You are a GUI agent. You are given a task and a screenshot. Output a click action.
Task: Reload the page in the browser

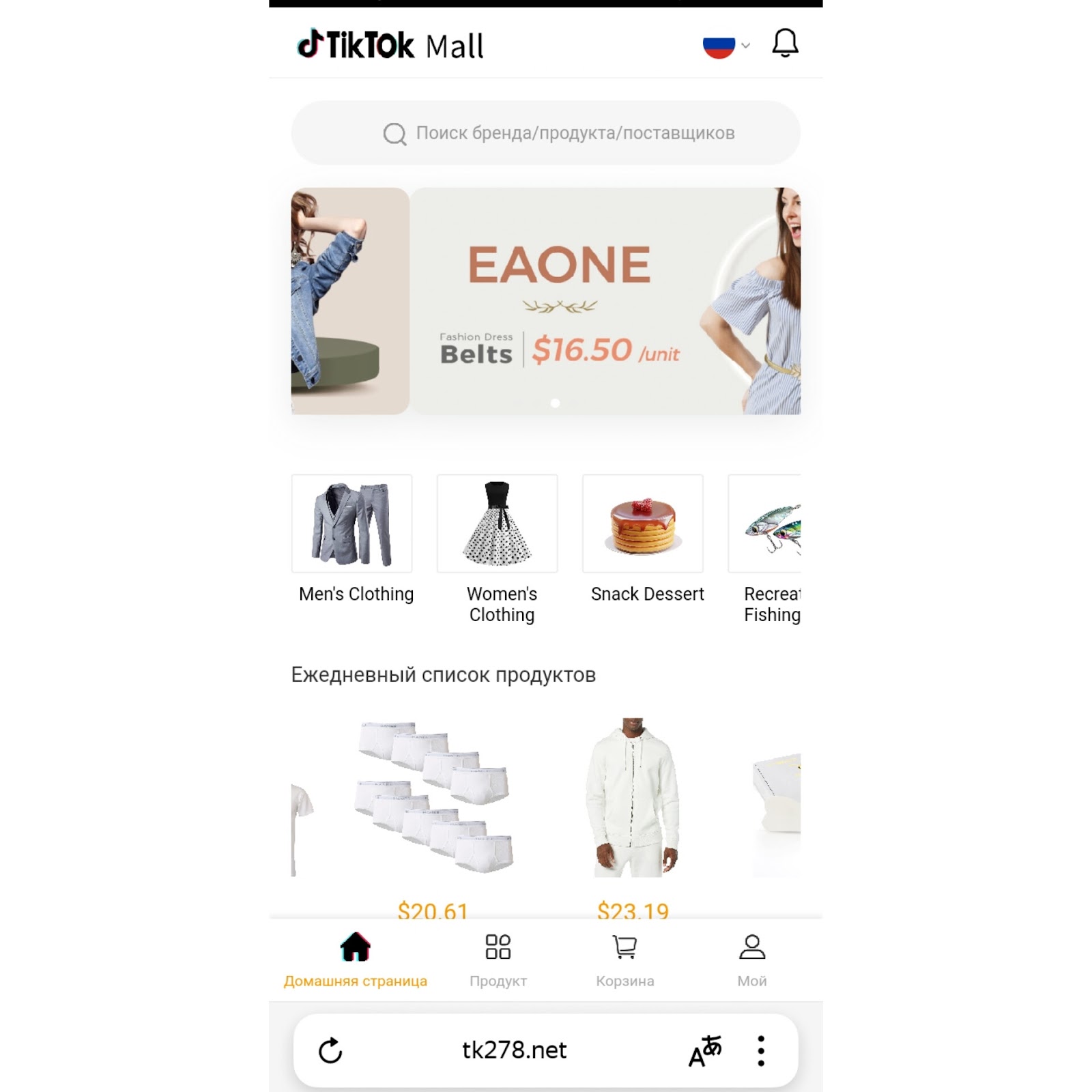[330, 1050]
